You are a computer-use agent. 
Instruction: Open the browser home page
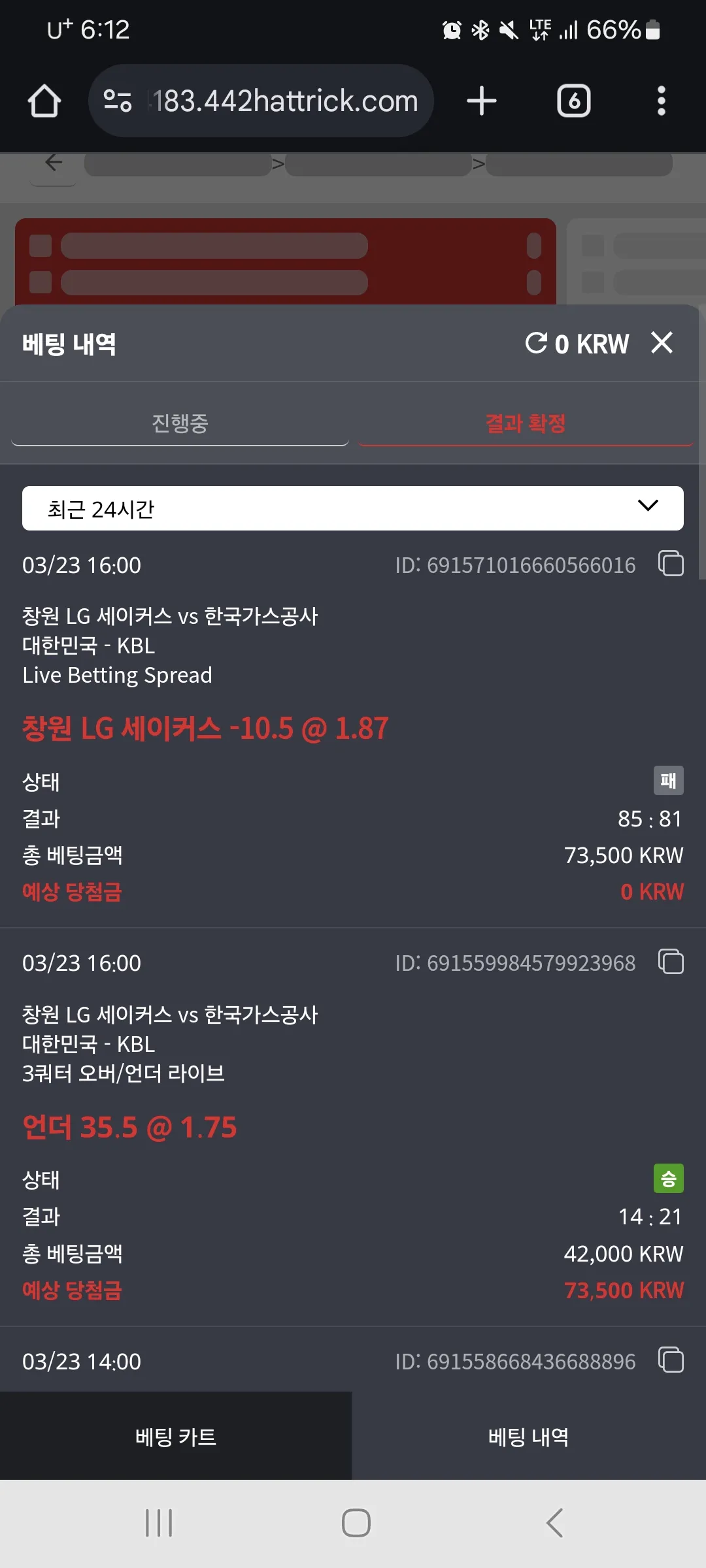pos(44,101)
